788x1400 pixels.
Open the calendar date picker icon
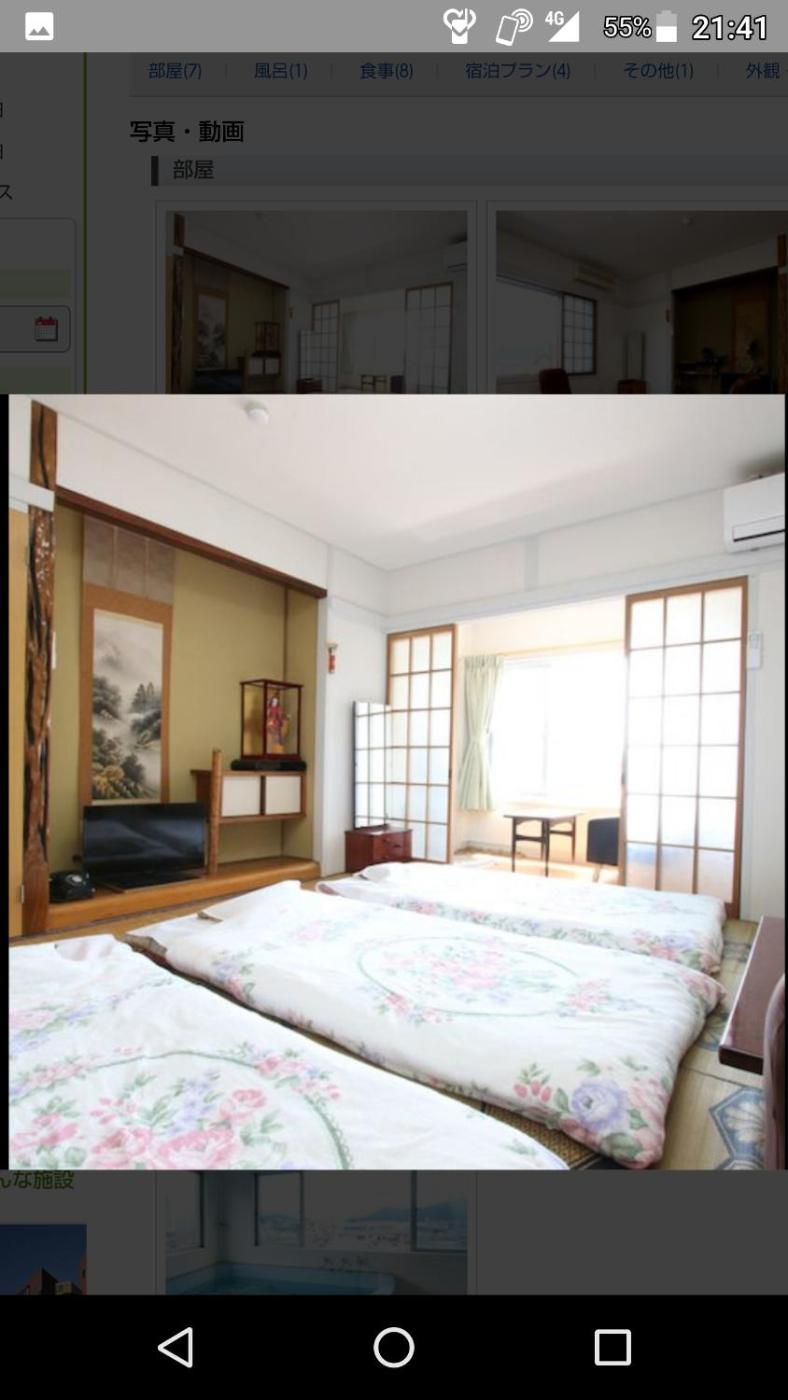point(46,329)
